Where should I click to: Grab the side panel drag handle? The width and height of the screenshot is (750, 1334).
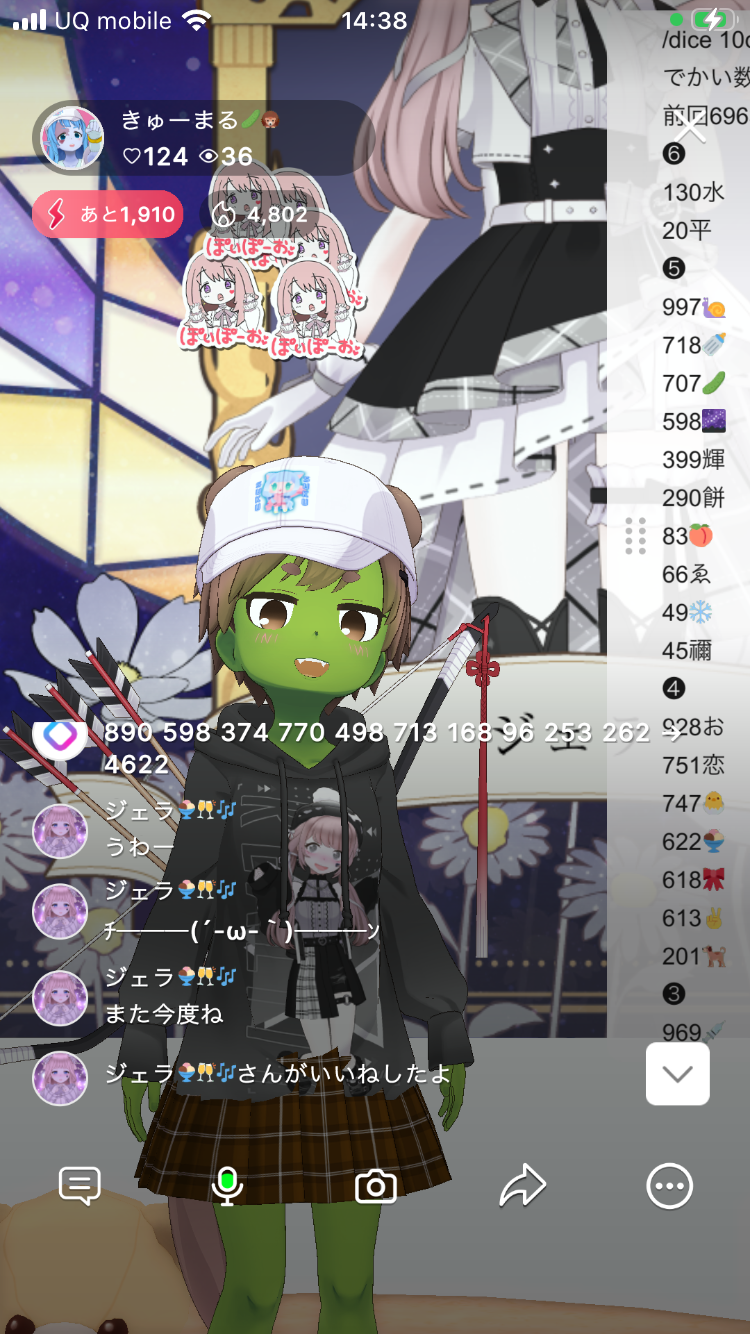[x=636, y=536]
